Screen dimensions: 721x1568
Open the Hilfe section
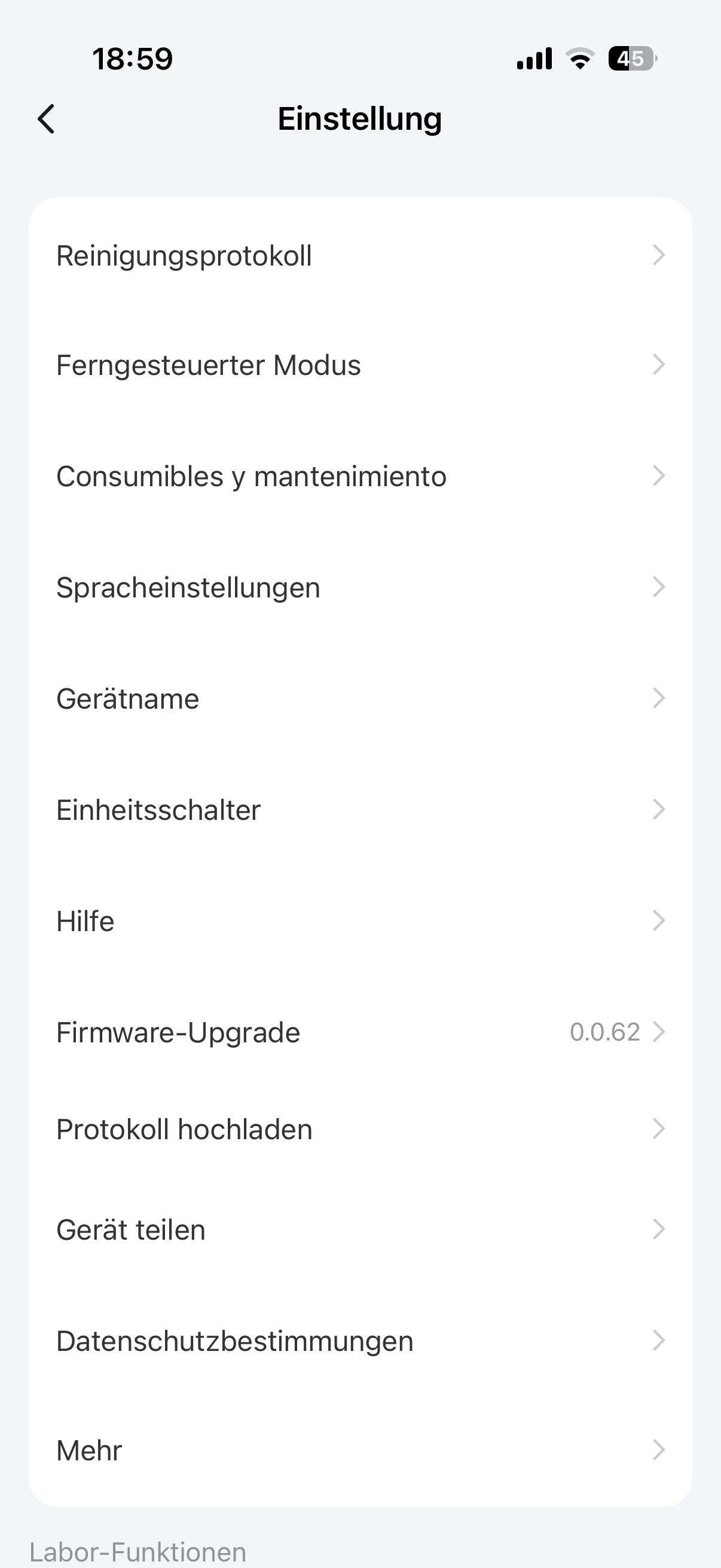(360, 921)
